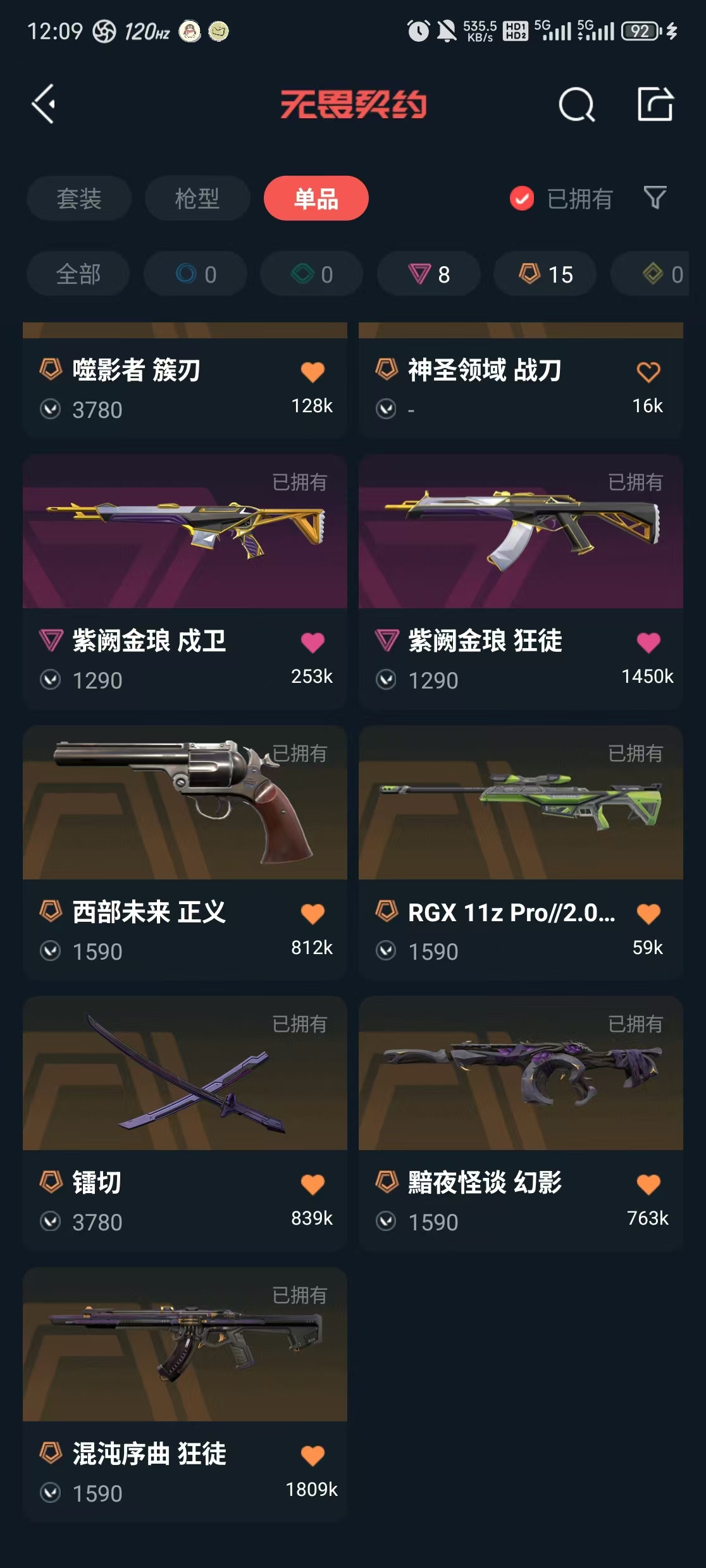Select the 全部 rarity chip

pos(78,274)
